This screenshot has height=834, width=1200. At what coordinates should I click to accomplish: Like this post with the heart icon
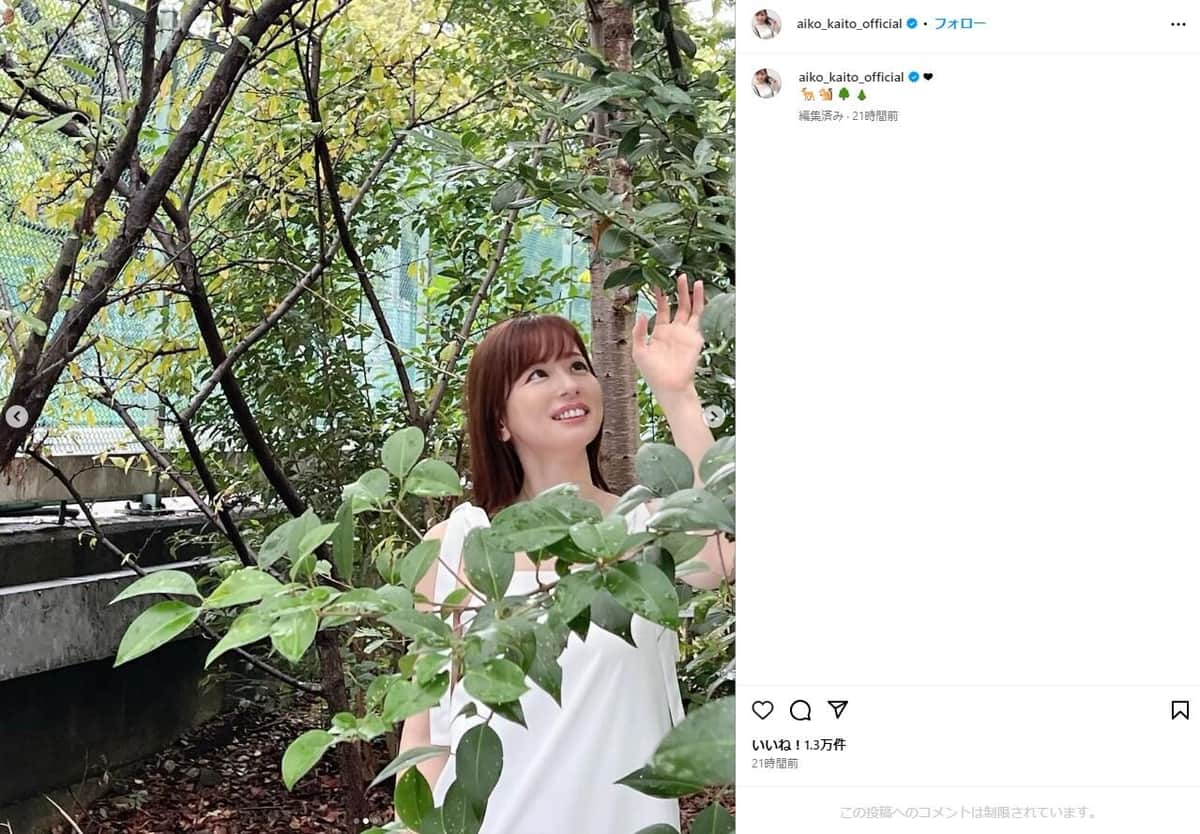click(763, 710)
